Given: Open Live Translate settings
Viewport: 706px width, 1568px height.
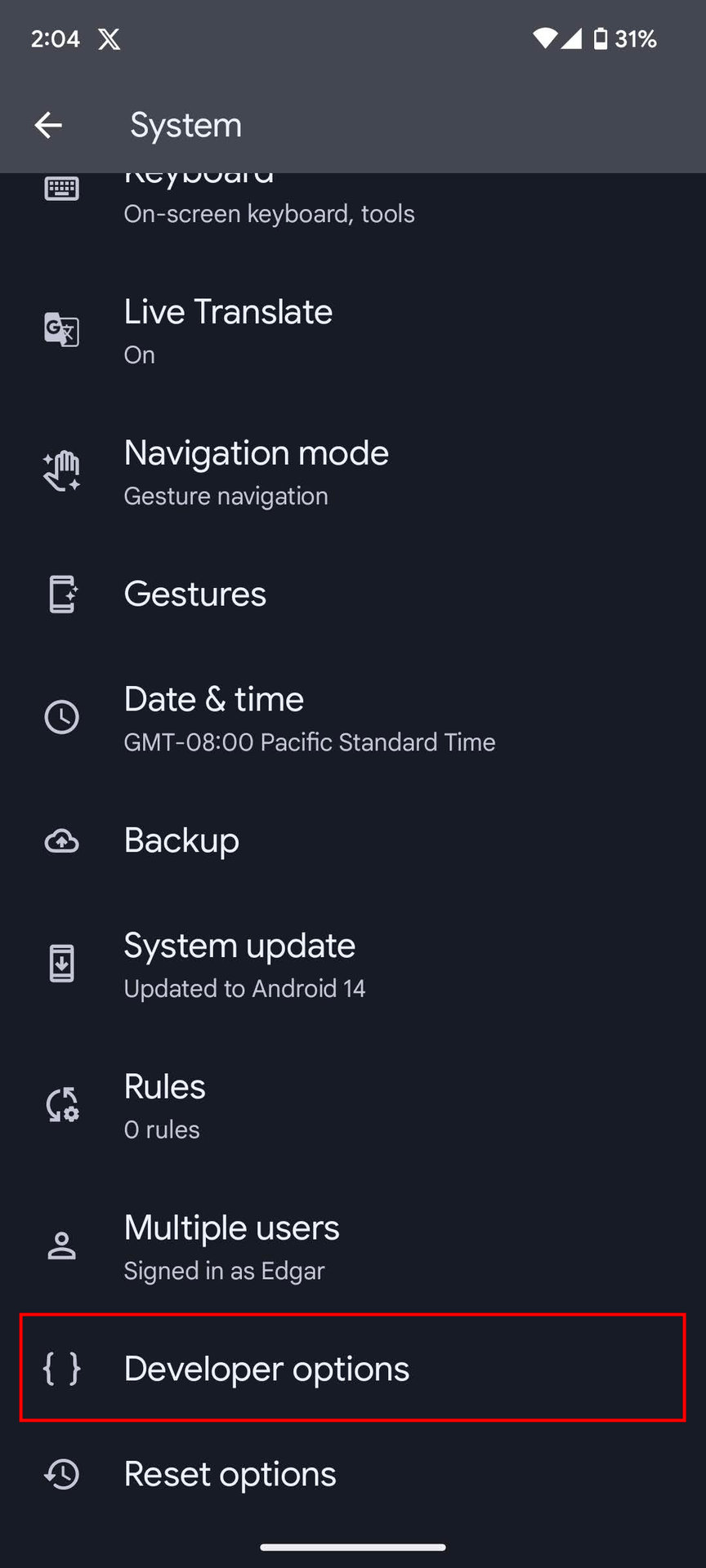Looking at the screenshot, I should [228, 330].
